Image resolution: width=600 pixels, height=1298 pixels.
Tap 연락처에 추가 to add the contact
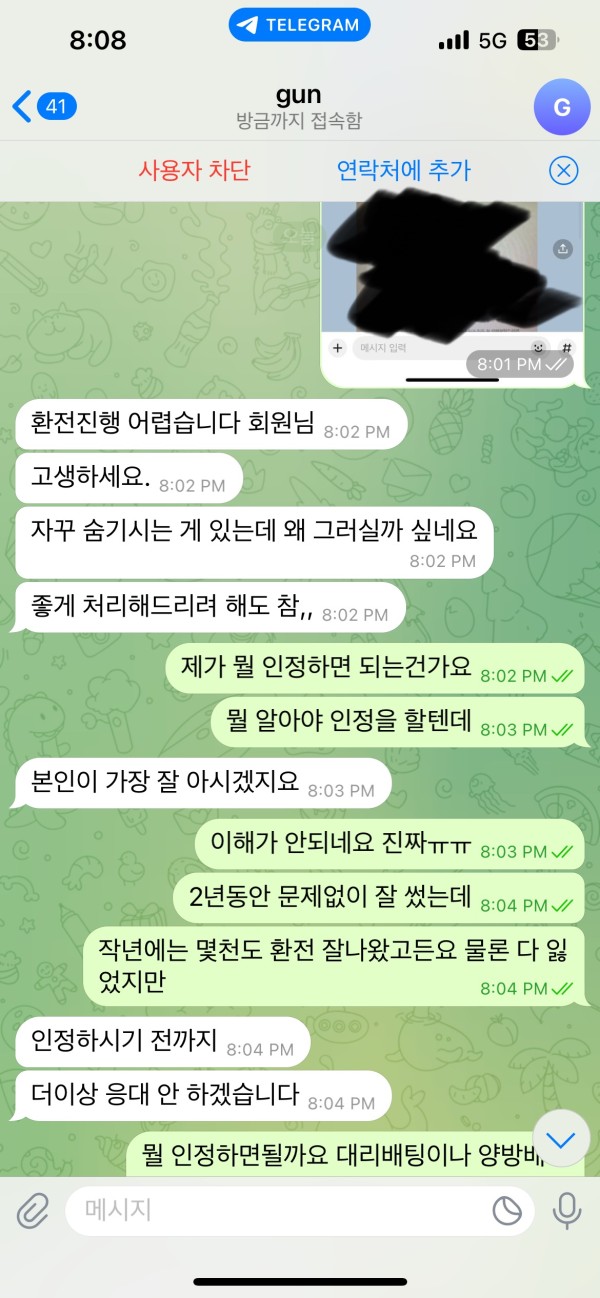[403, 171]
